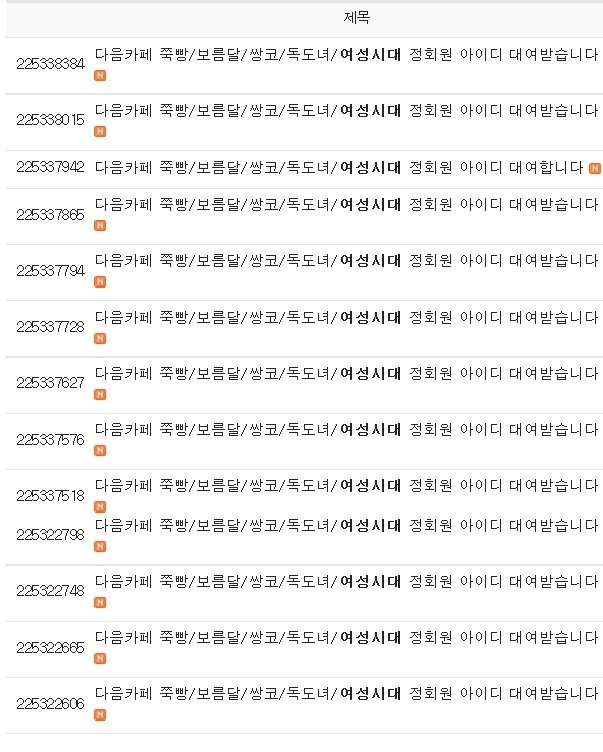The height and width of the screenshot is (752, 603).
Task: Open post 225337942 titled 대여합니다
Action: pyautogui.click(x=339, y=167)
